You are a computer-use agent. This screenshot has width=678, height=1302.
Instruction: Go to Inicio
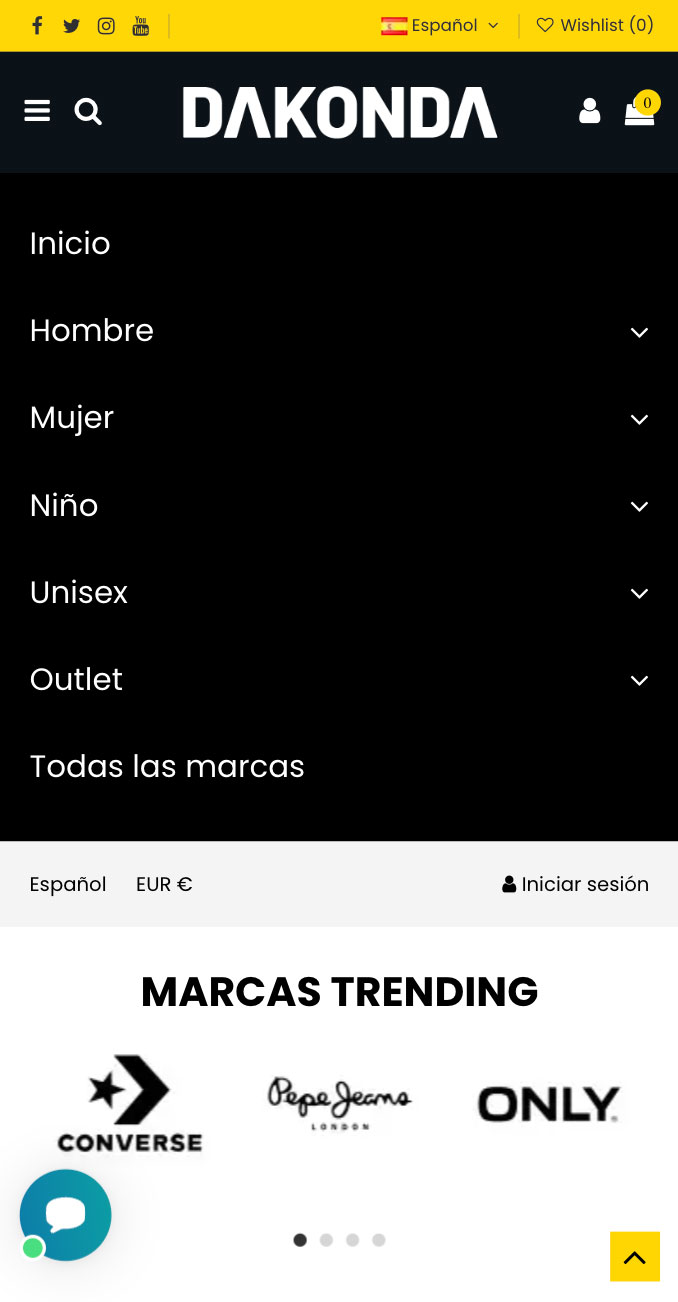tap(70, 243)
